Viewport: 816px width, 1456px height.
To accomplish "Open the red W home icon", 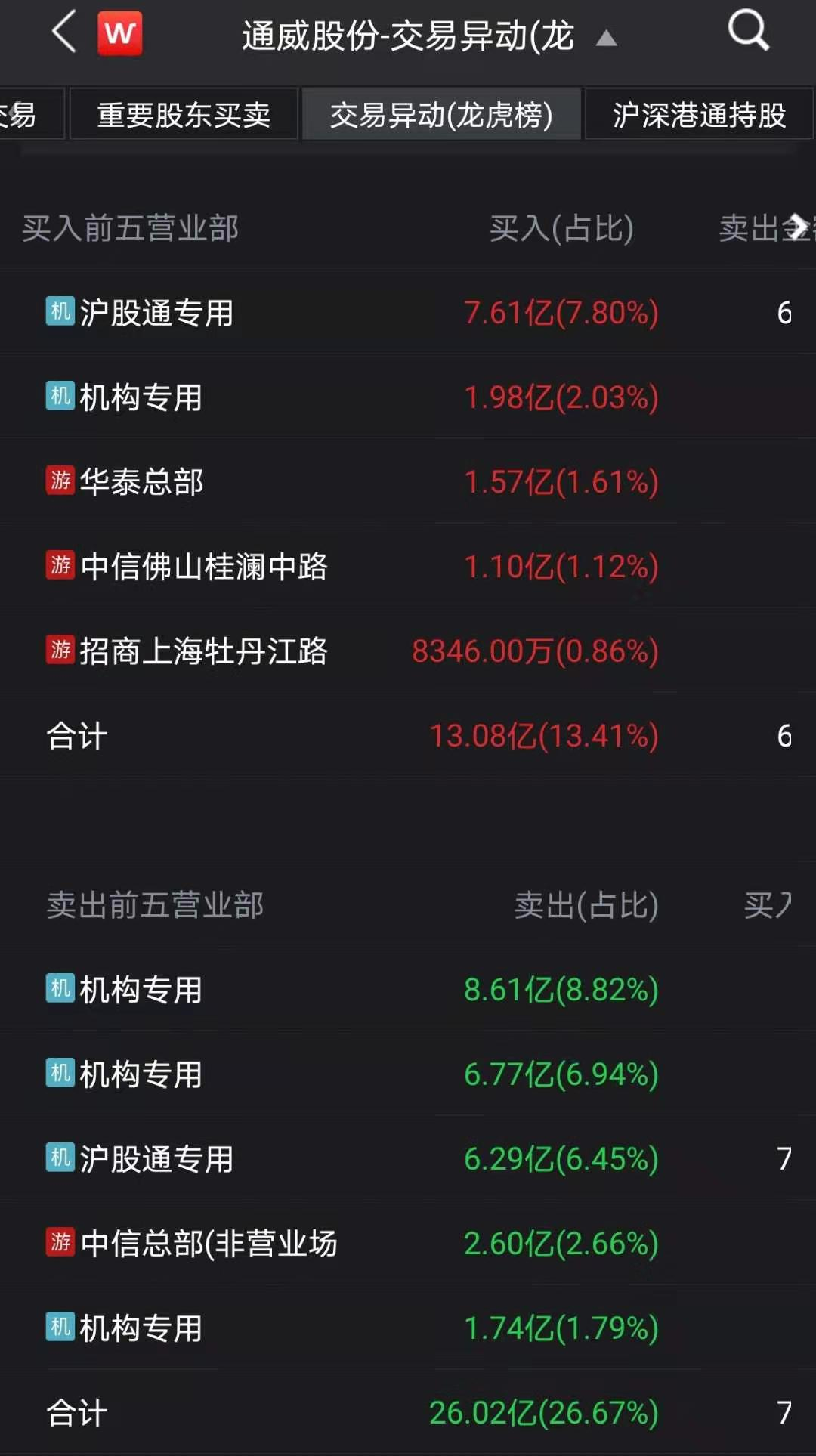I will [119, 34].
